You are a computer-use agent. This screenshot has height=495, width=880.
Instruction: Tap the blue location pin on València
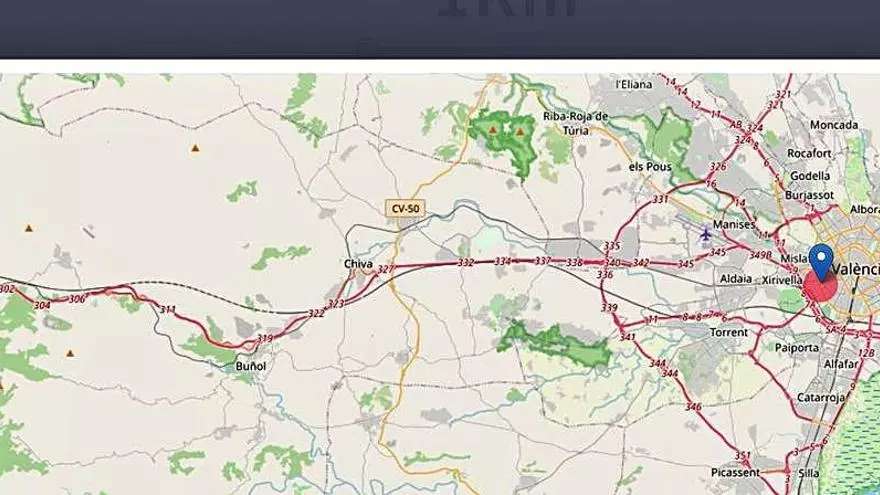point(821,259)
